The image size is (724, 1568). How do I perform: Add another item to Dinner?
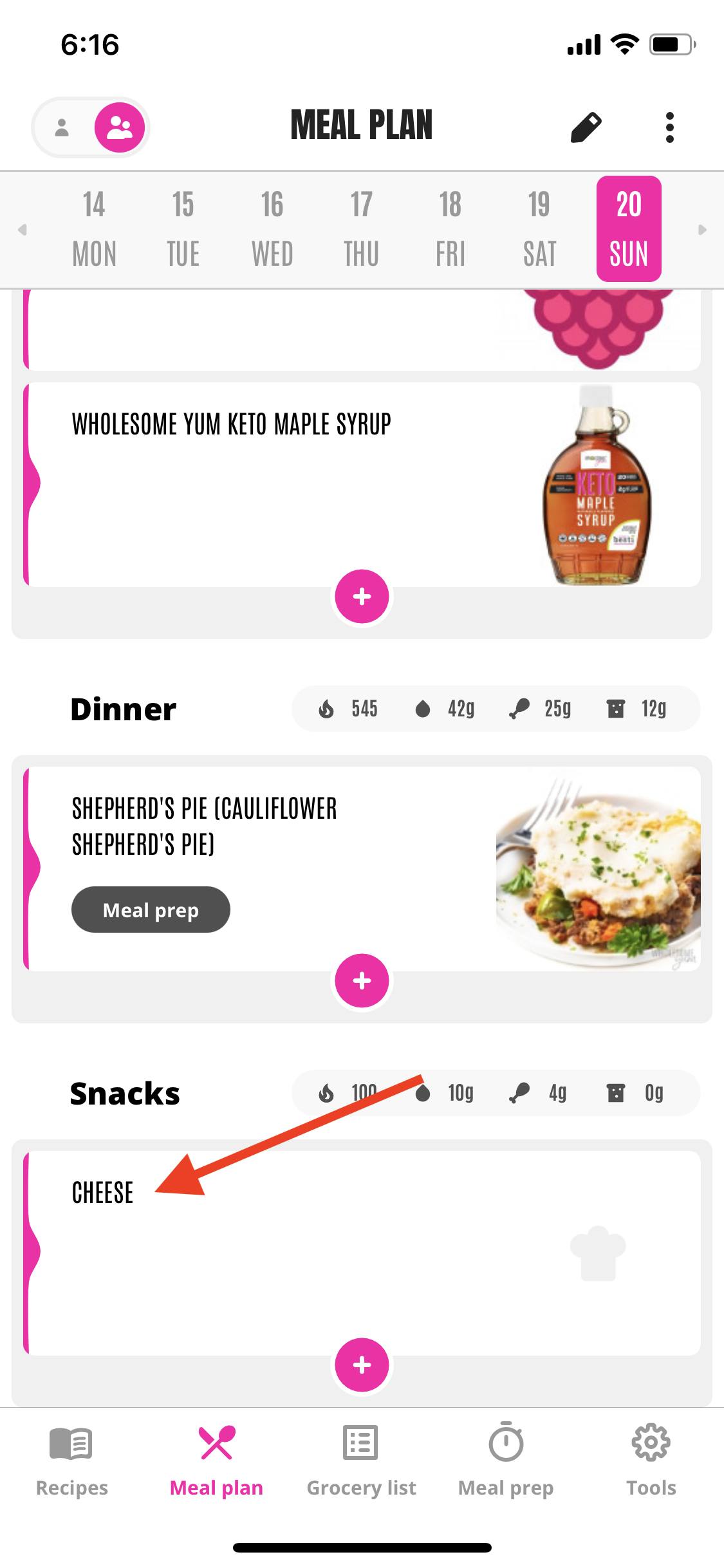[362, 981]
